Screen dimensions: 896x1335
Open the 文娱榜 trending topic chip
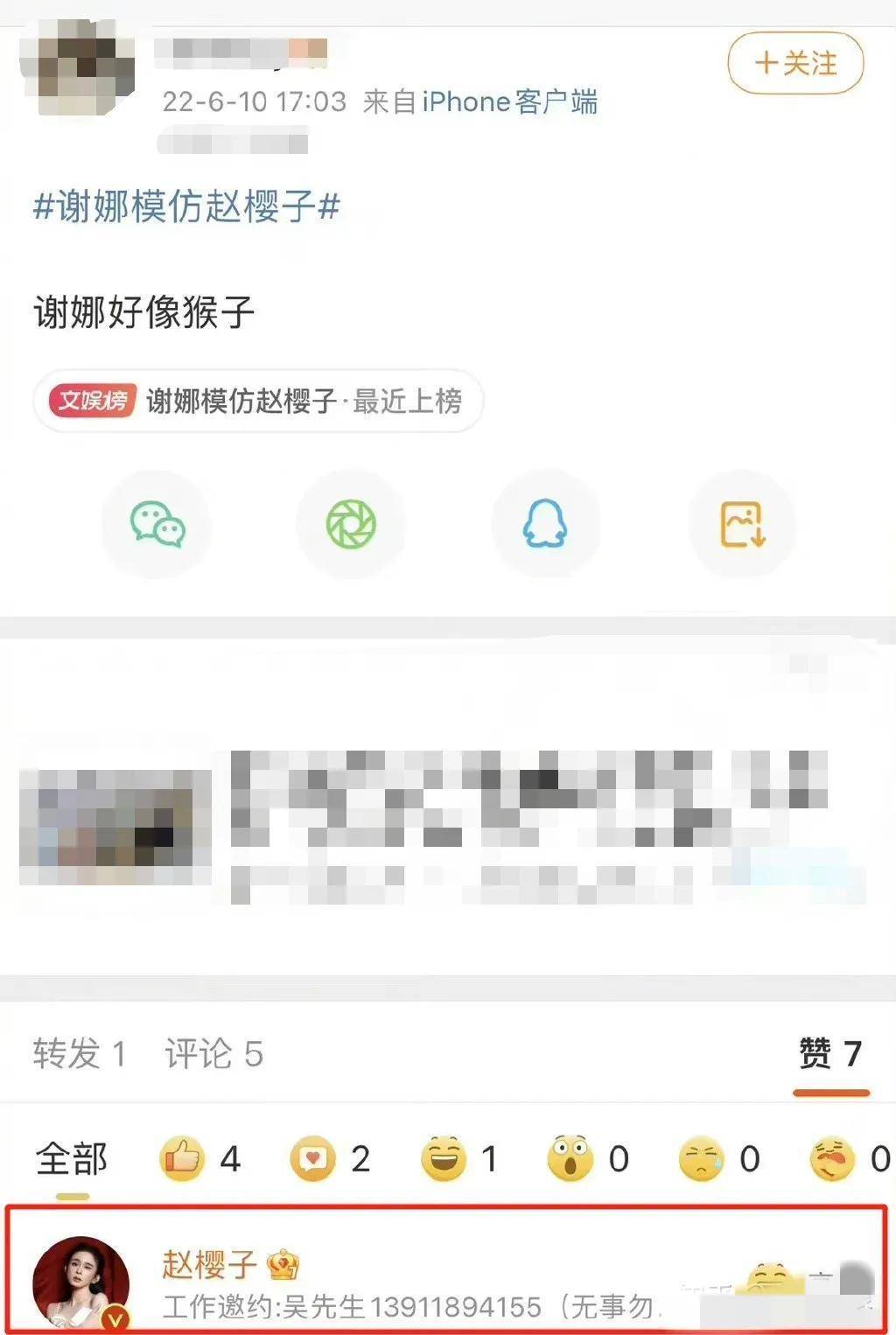257,401
